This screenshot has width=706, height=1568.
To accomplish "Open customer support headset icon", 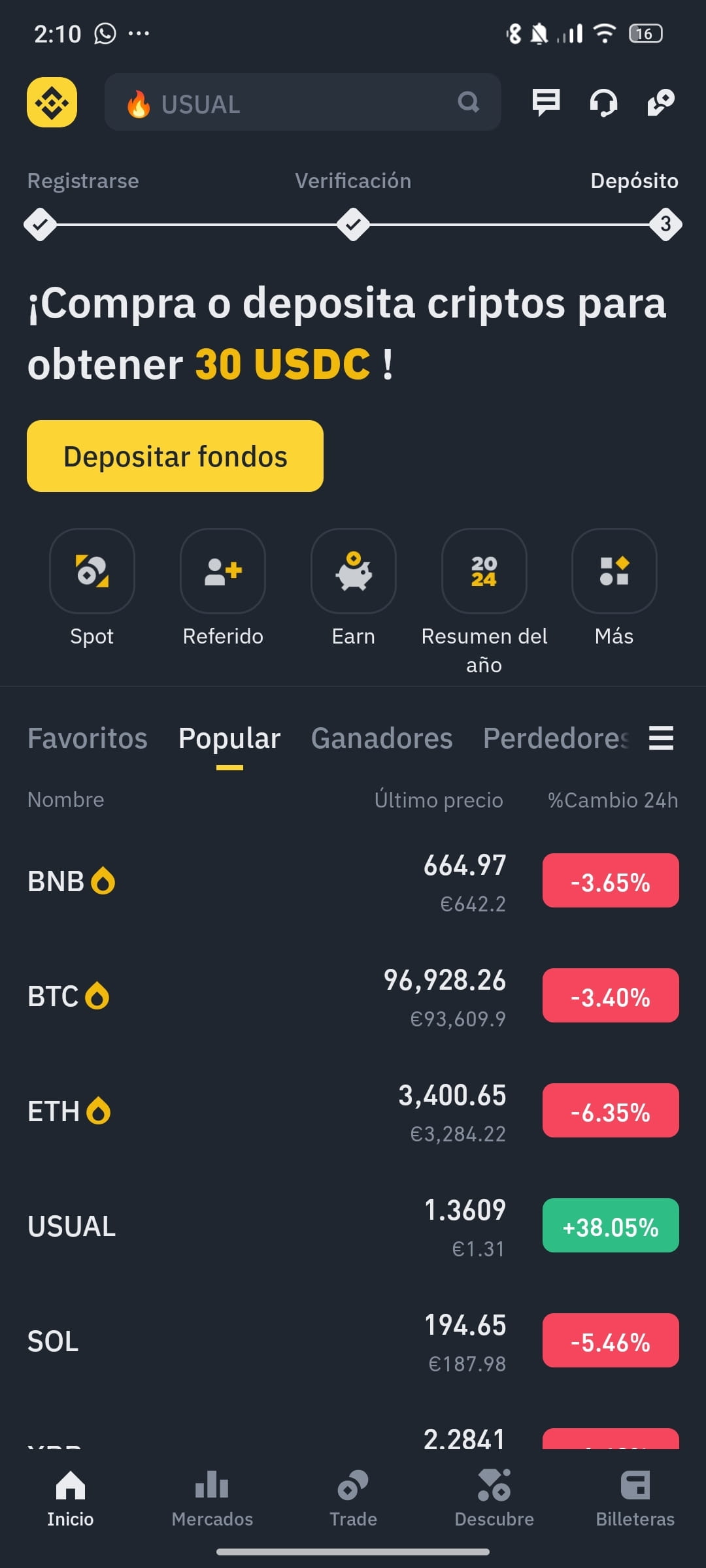I will [x=603, y=102].
